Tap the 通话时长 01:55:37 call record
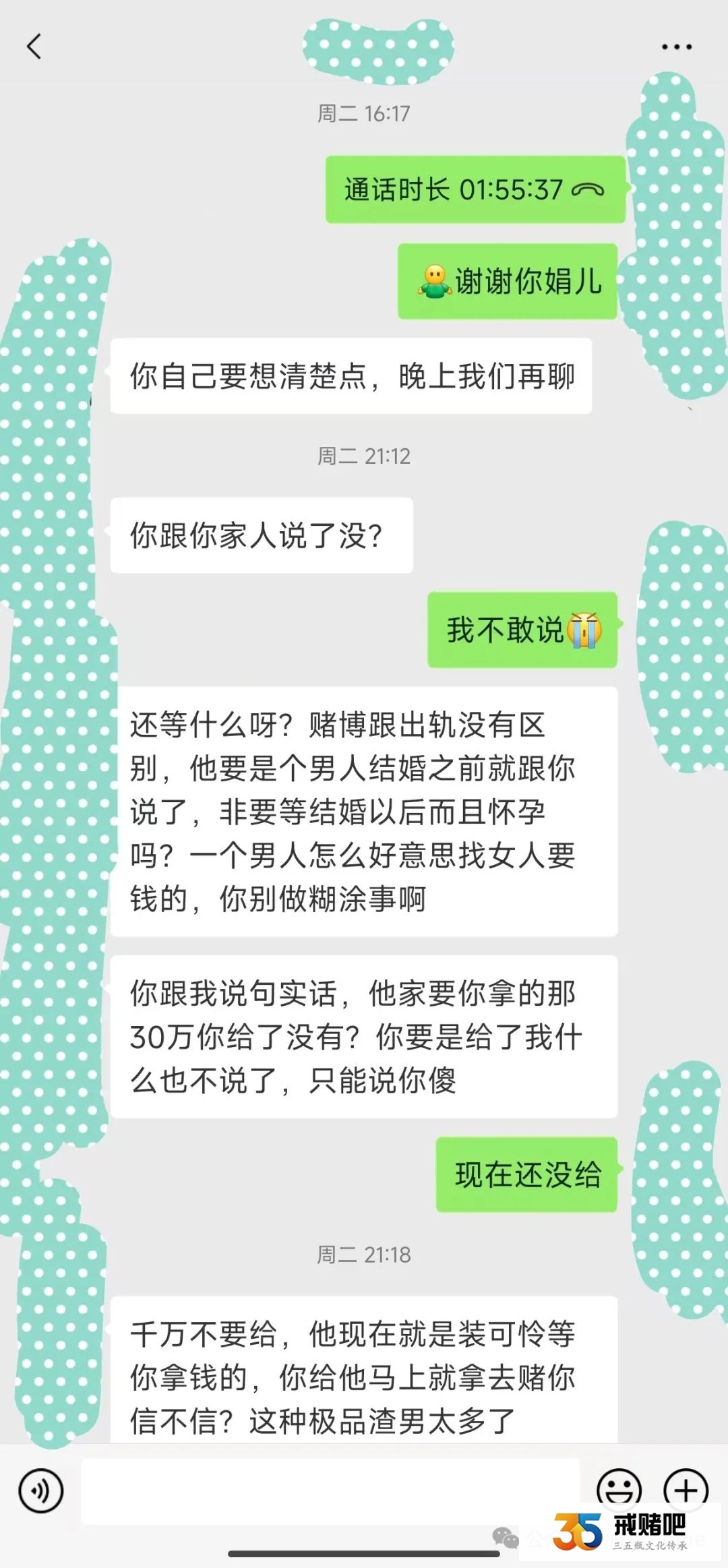 click(475, 189)
